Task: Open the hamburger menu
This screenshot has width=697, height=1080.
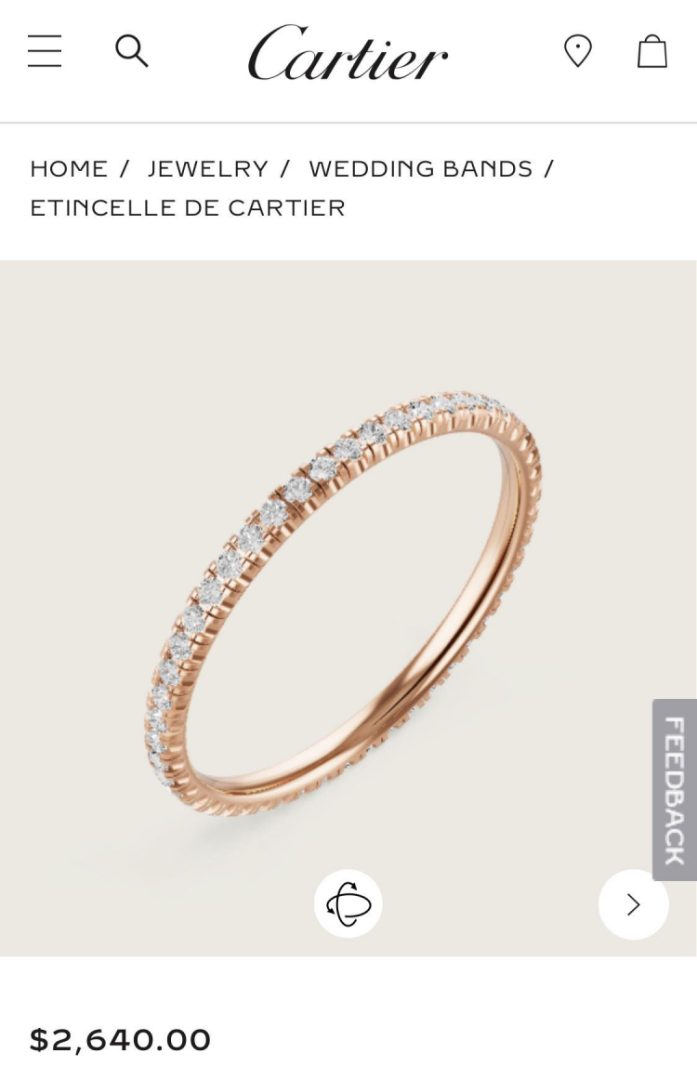Action: tap(45, 51)
